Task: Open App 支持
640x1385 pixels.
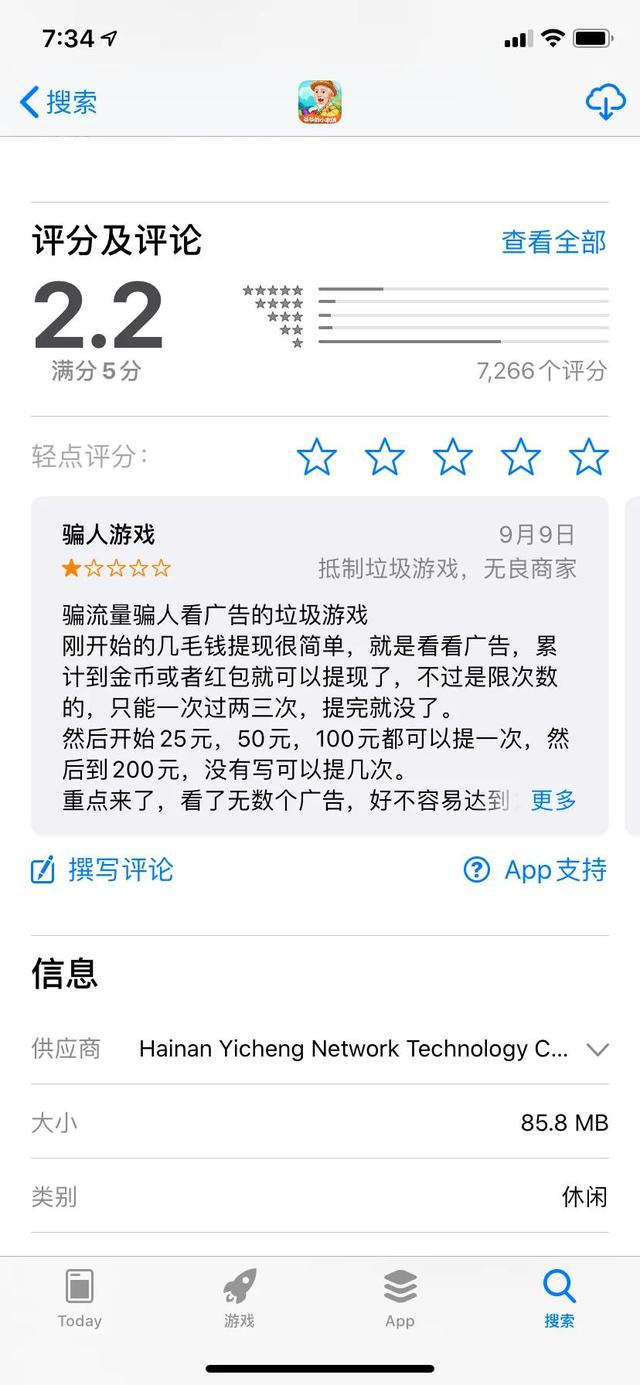Action: tap(535, 870)
